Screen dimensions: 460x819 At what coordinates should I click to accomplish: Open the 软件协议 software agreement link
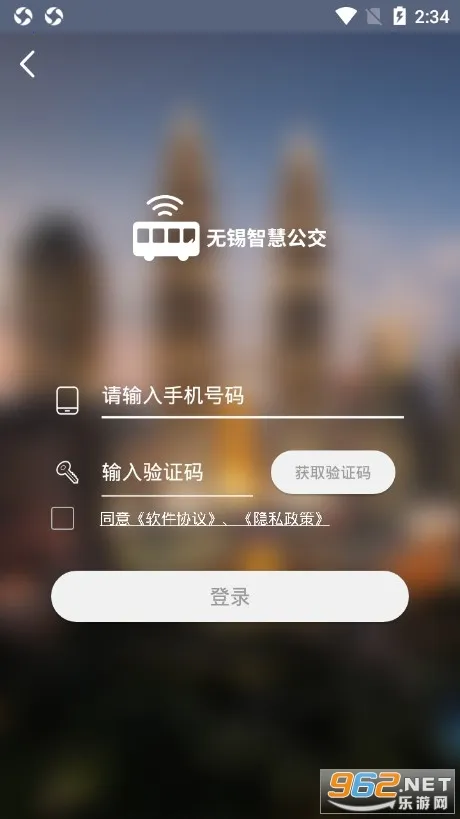click(x=173, y=519)
